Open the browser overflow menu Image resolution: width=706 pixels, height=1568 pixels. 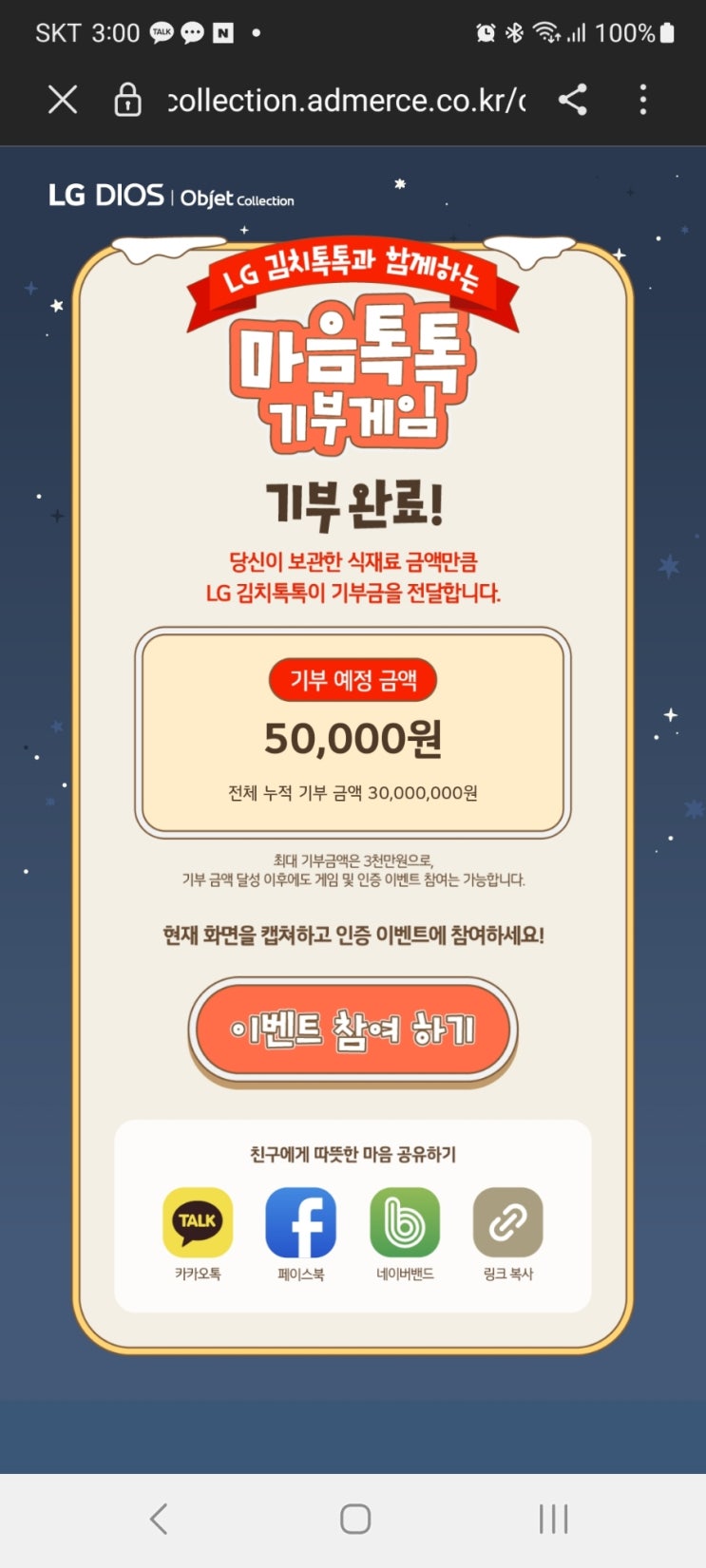pyautogui.click(x=643, y=100)
